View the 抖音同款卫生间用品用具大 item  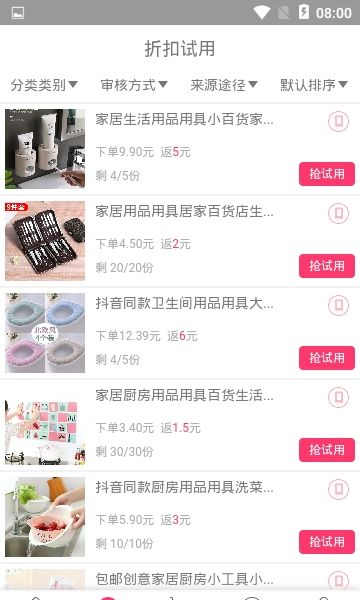coord(180,333)
